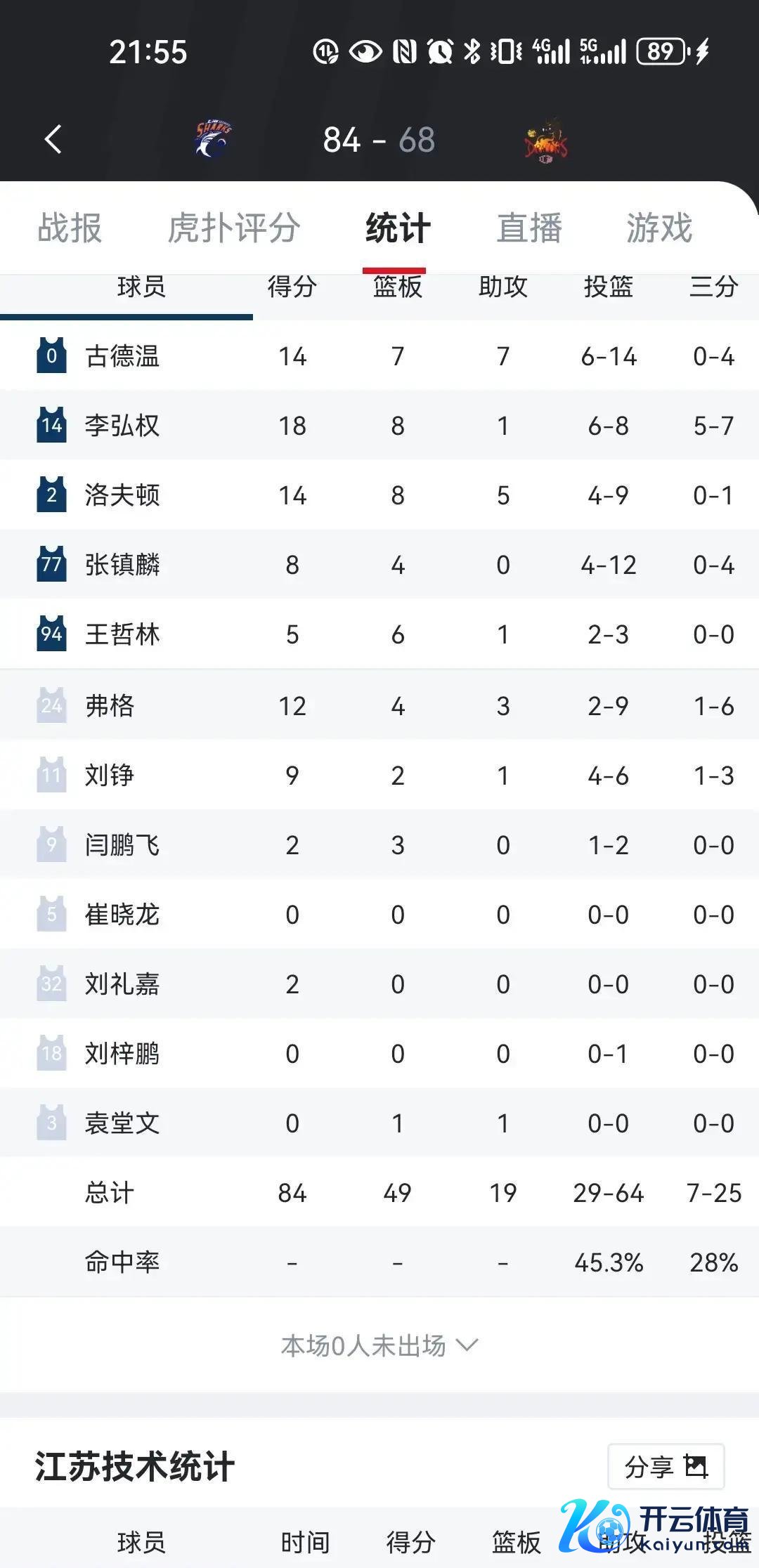The height and width of the screenshot is (1568, 759).
Task: Open the 虎扑评分 tab
Action: click(234, 228)
